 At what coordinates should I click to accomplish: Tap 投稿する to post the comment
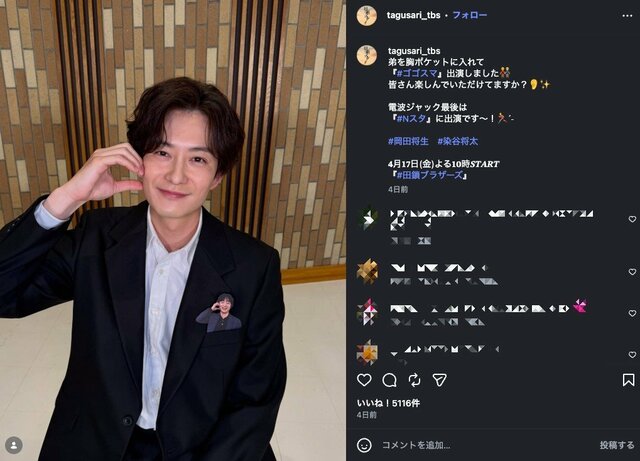(x=616, y=444)
